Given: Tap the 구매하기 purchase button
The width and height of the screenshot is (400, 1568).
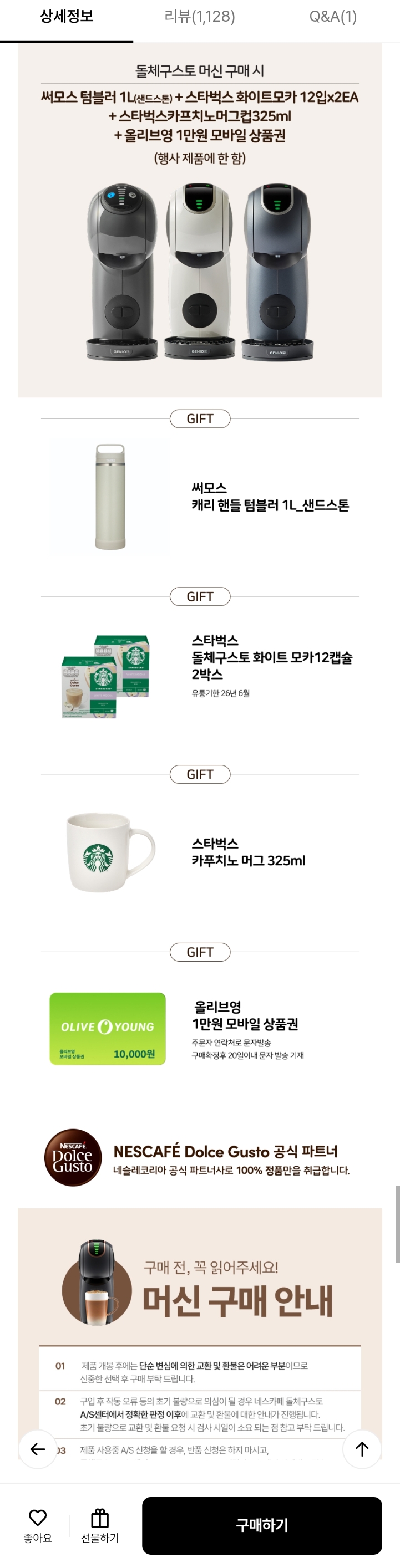Looking at the screenshot, I should coord(262,1525).
